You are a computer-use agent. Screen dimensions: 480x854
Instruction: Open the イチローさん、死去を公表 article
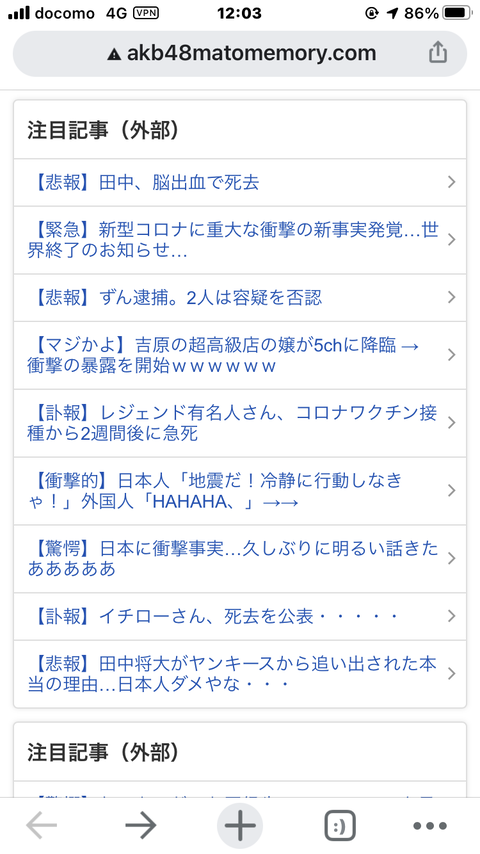click(x=240, y=617)
